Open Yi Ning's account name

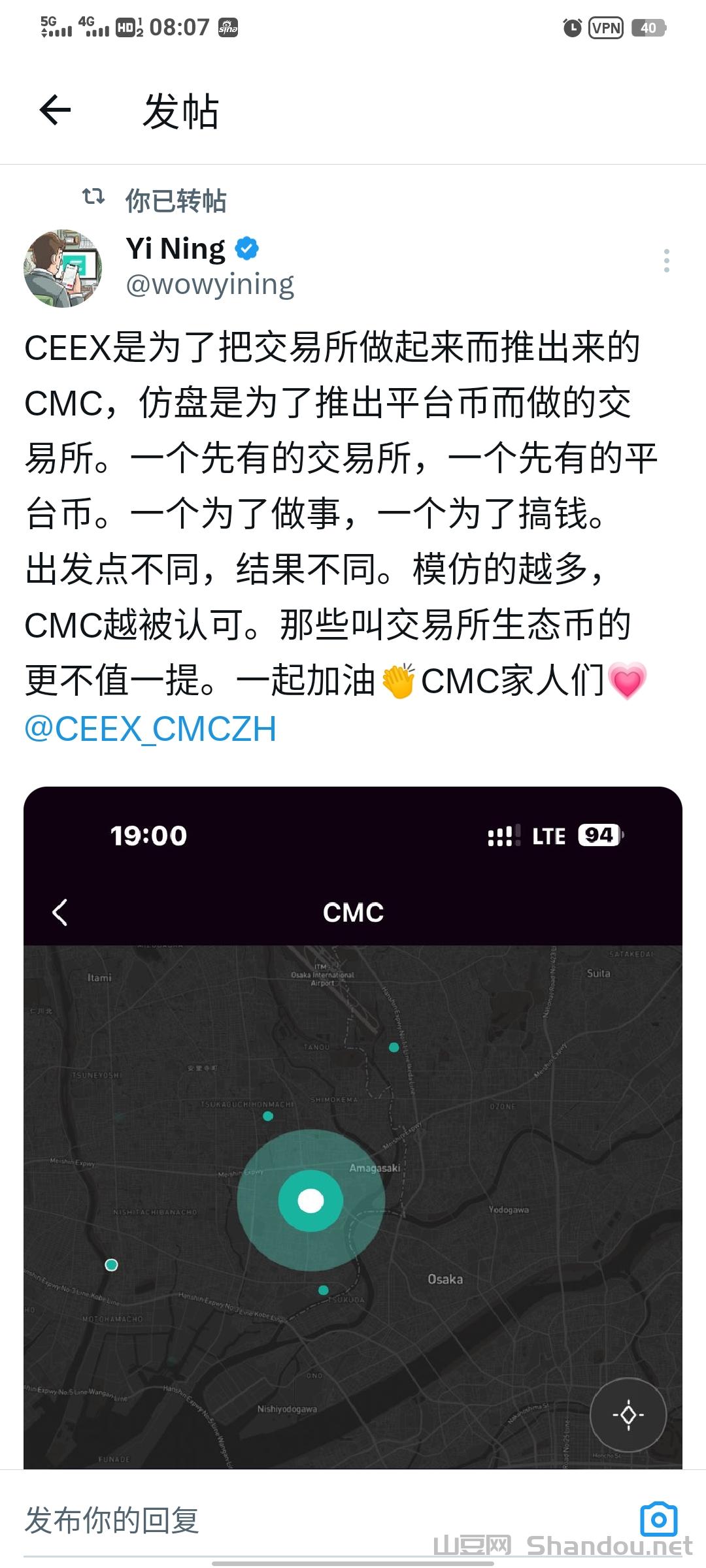tap(175, 249)
